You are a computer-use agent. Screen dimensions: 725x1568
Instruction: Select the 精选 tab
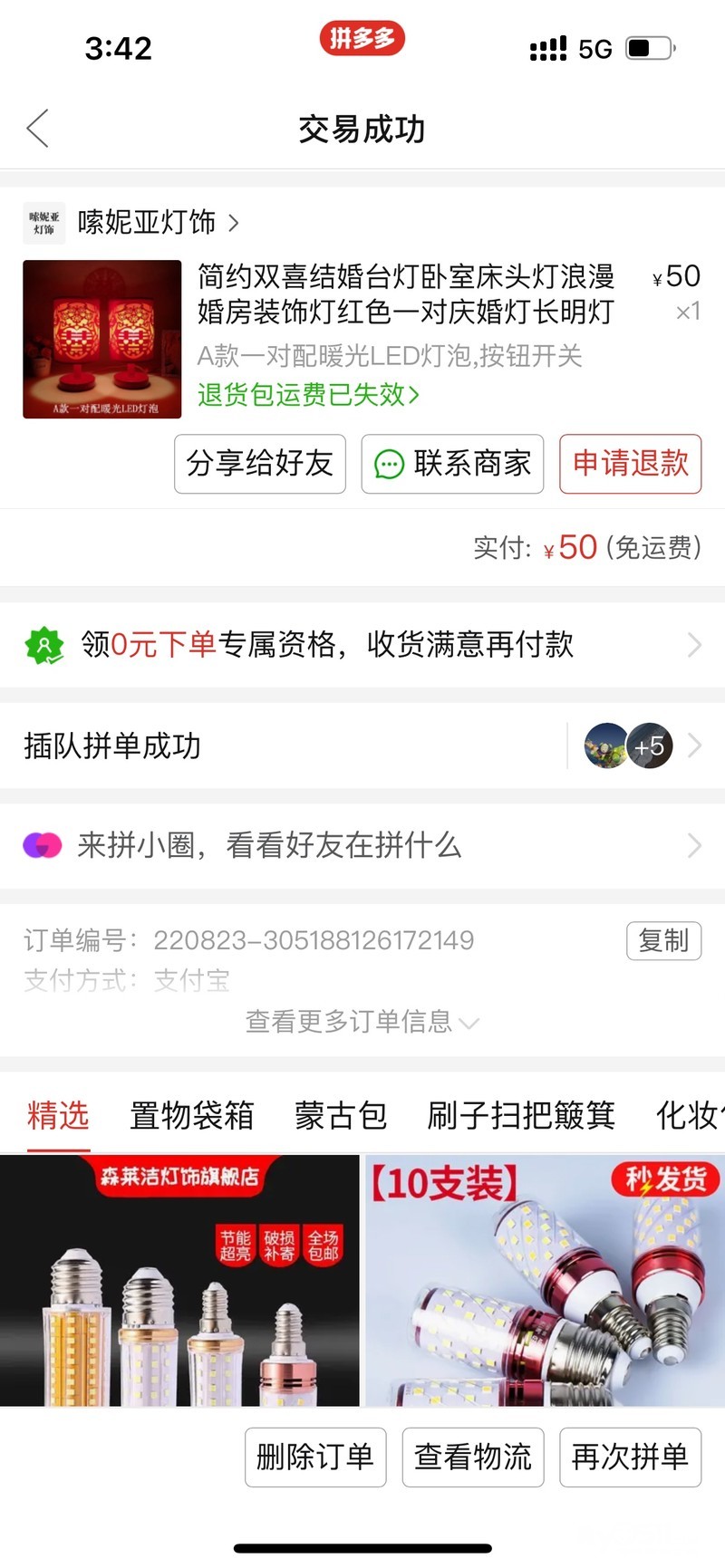[x=58, y=1115]
